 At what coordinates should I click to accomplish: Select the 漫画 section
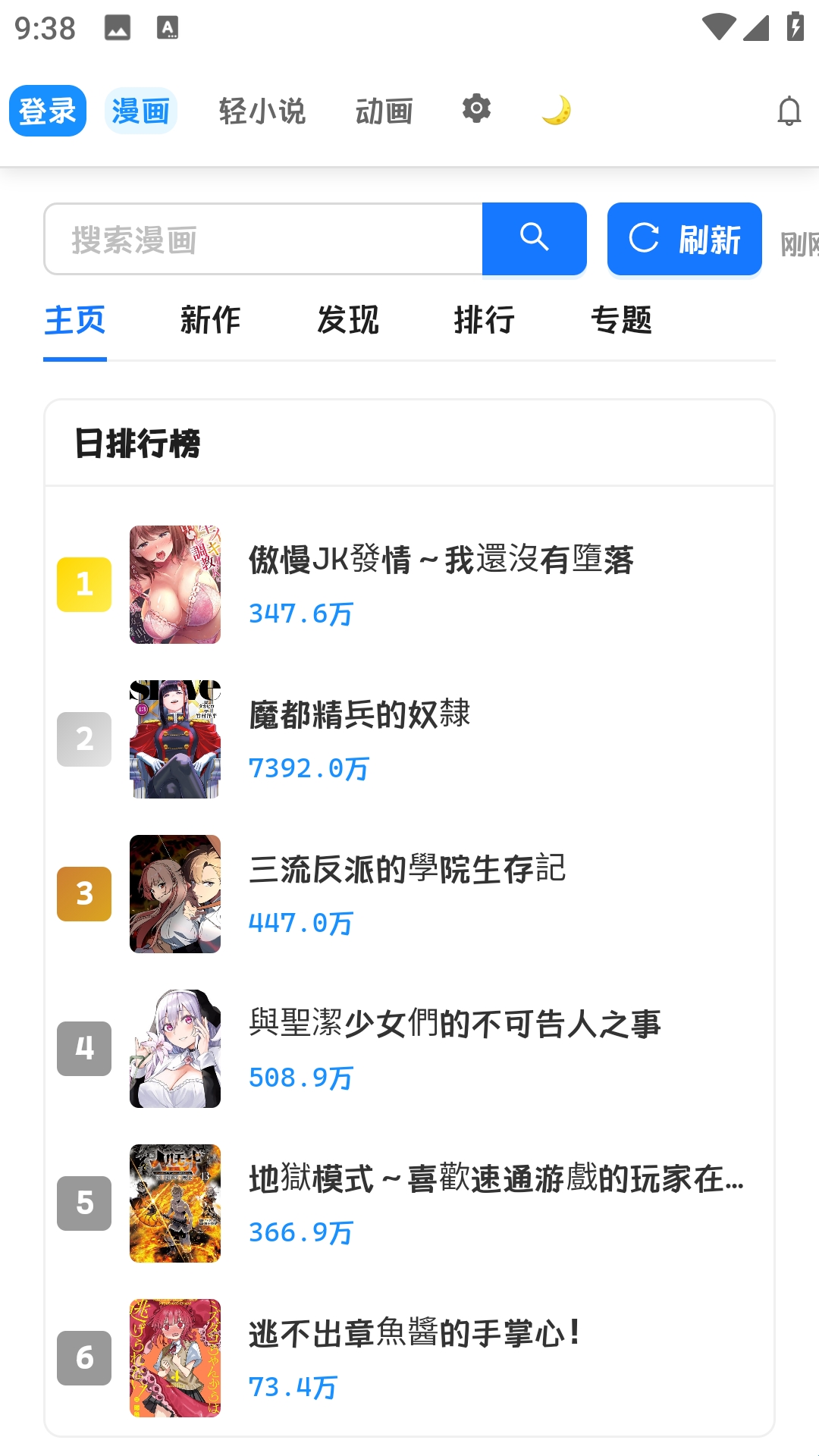click(x=140, y=111)
